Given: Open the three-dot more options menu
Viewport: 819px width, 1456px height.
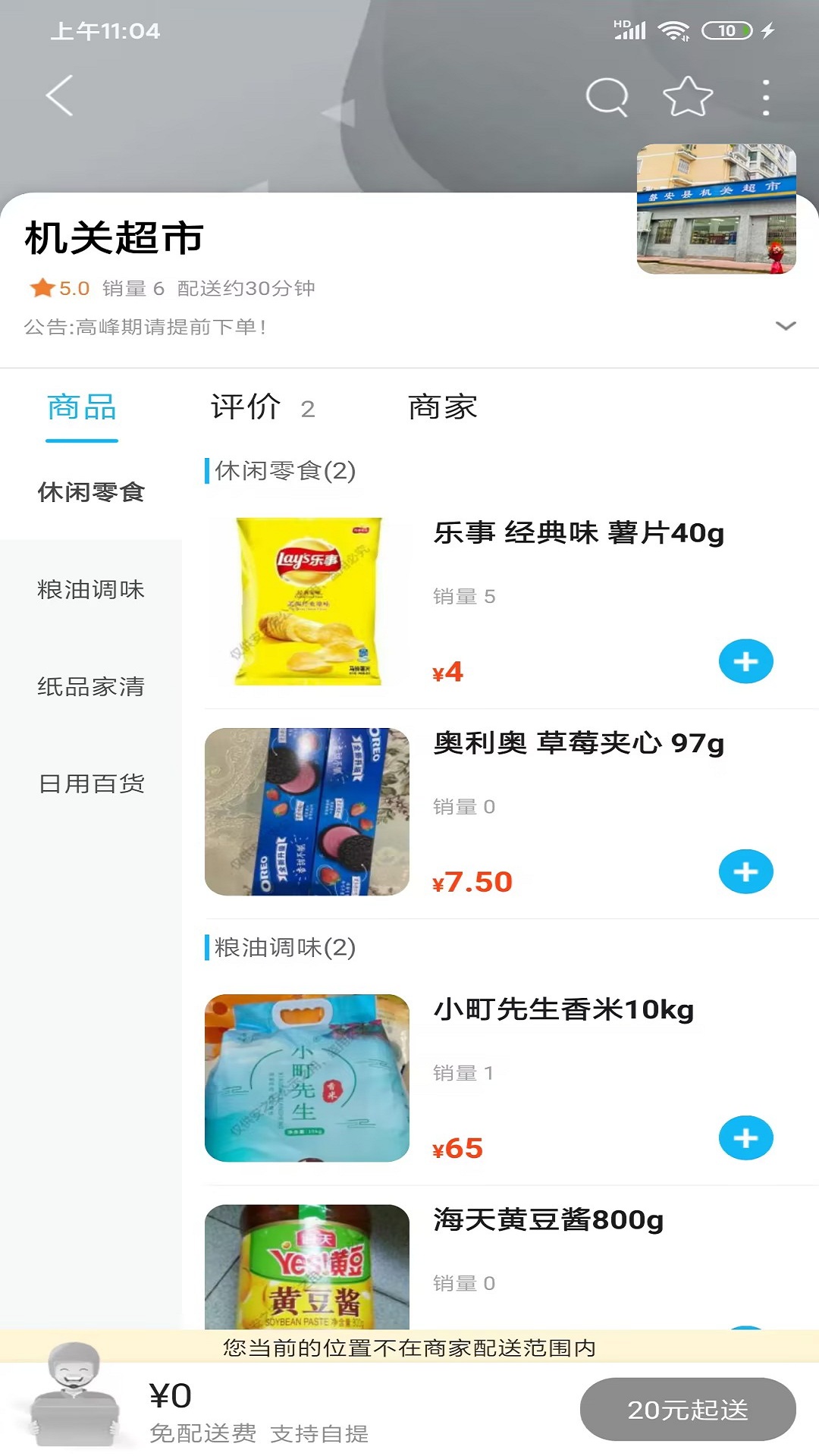Looking at the screenshot, I should coord(766,96).
